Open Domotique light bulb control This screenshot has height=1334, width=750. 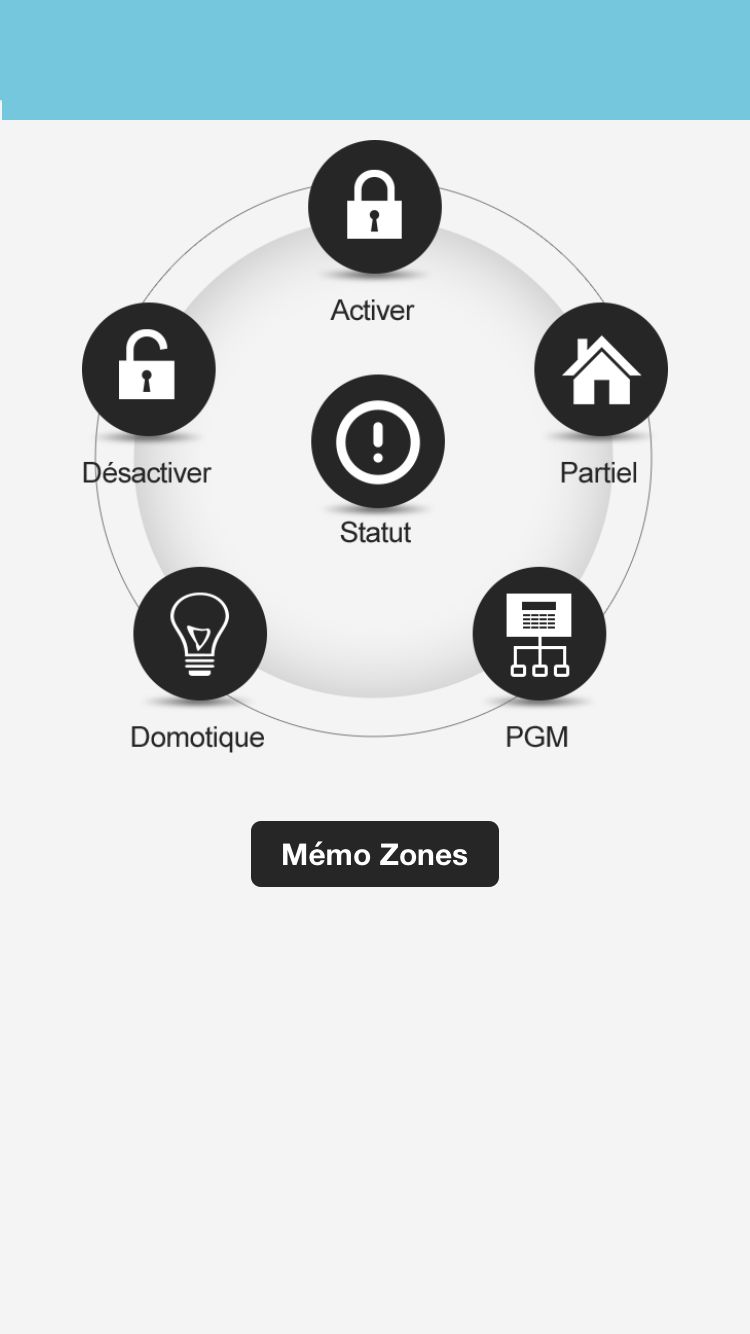[x=200, y=634]
